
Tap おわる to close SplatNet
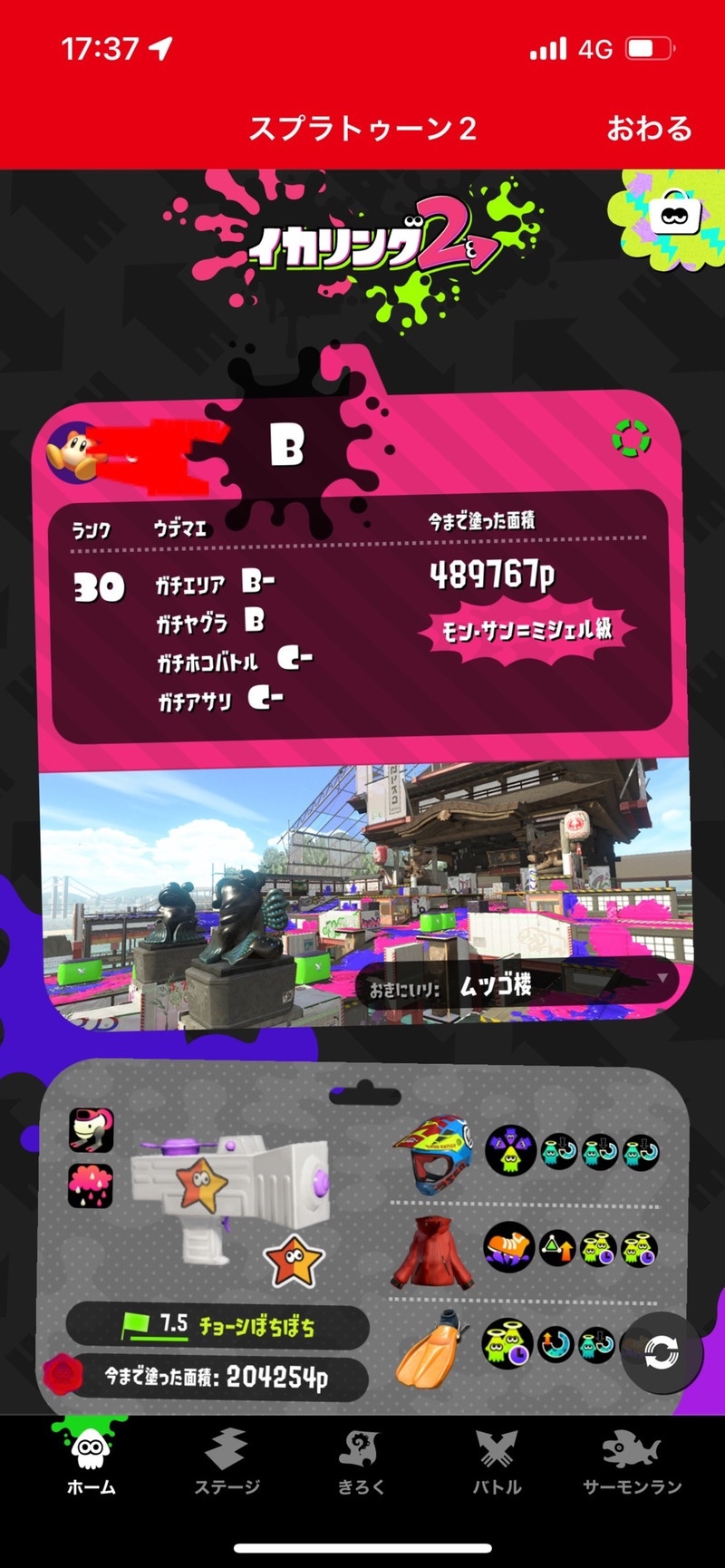[x=649, y=129]
